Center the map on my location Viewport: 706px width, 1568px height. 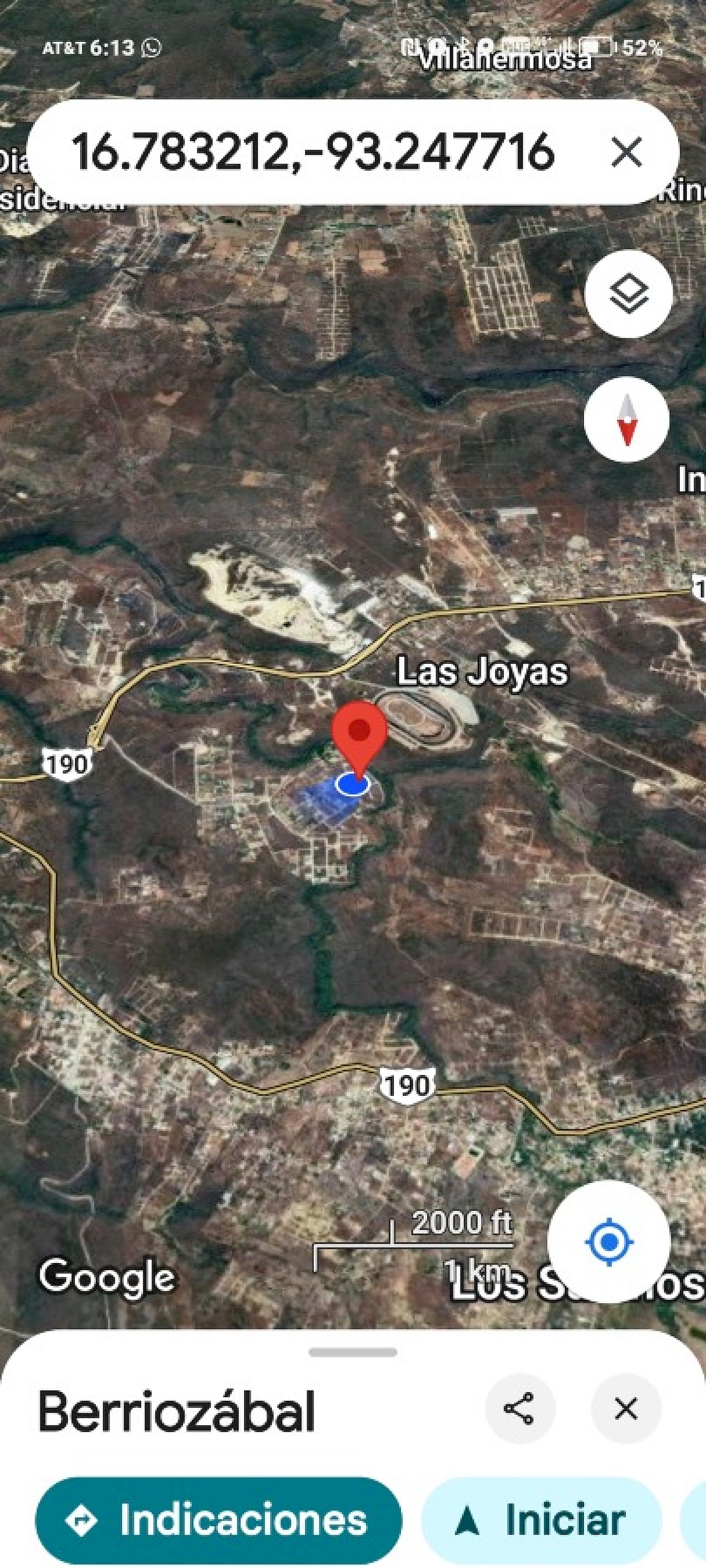coord(609,1241)
